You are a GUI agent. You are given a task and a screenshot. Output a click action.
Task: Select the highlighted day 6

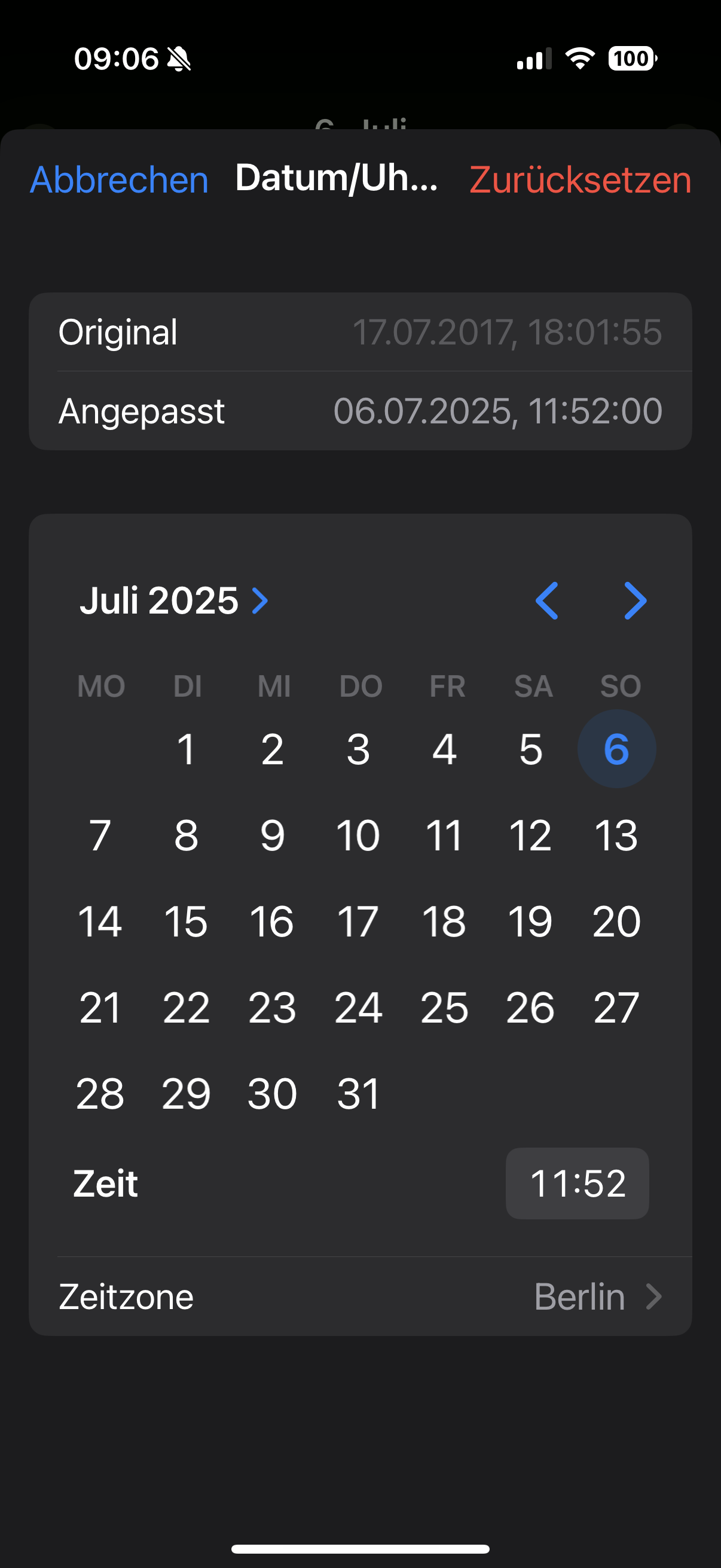[617, 749]
